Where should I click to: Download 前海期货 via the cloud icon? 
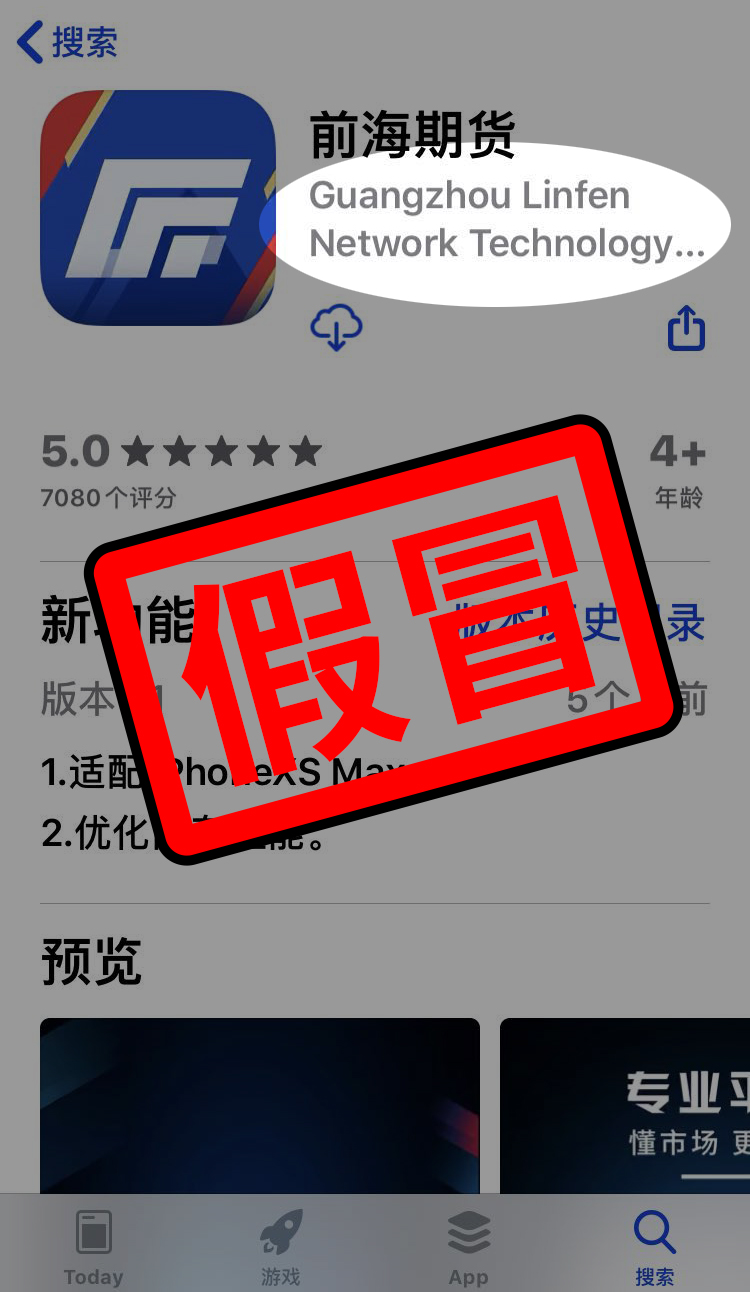point(336,328)
